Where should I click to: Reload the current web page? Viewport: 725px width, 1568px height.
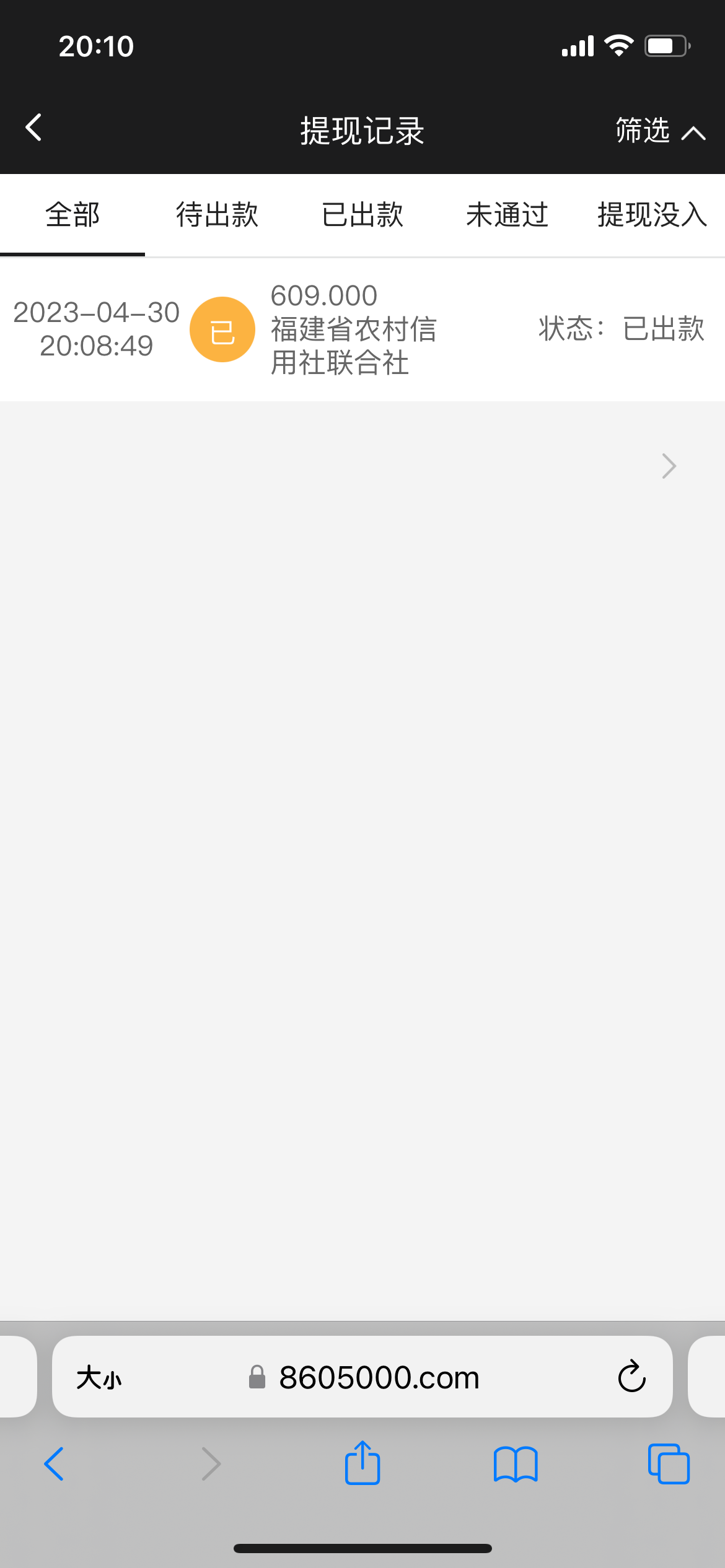(631, 1378)
